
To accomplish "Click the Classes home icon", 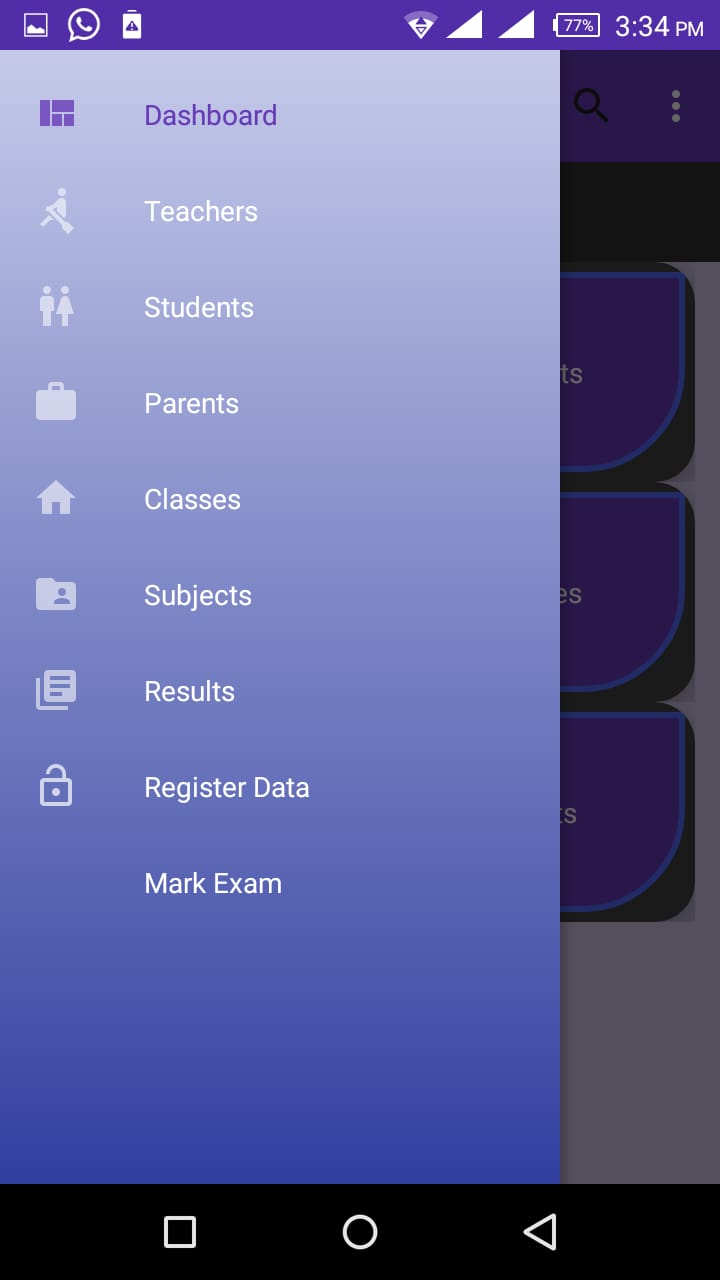I will 56,498.
